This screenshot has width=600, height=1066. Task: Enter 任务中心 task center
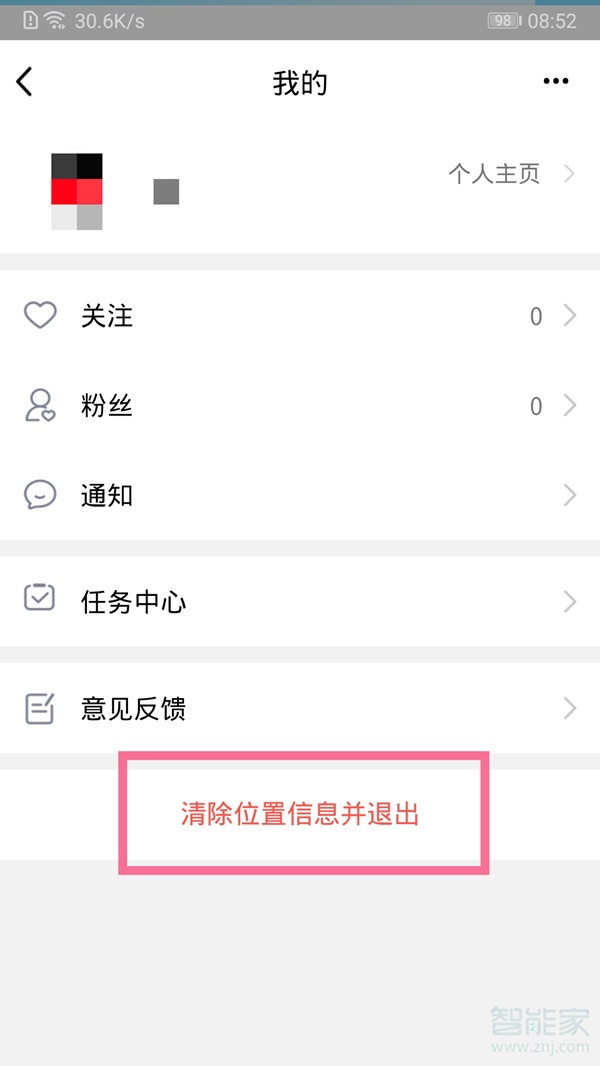300,602
